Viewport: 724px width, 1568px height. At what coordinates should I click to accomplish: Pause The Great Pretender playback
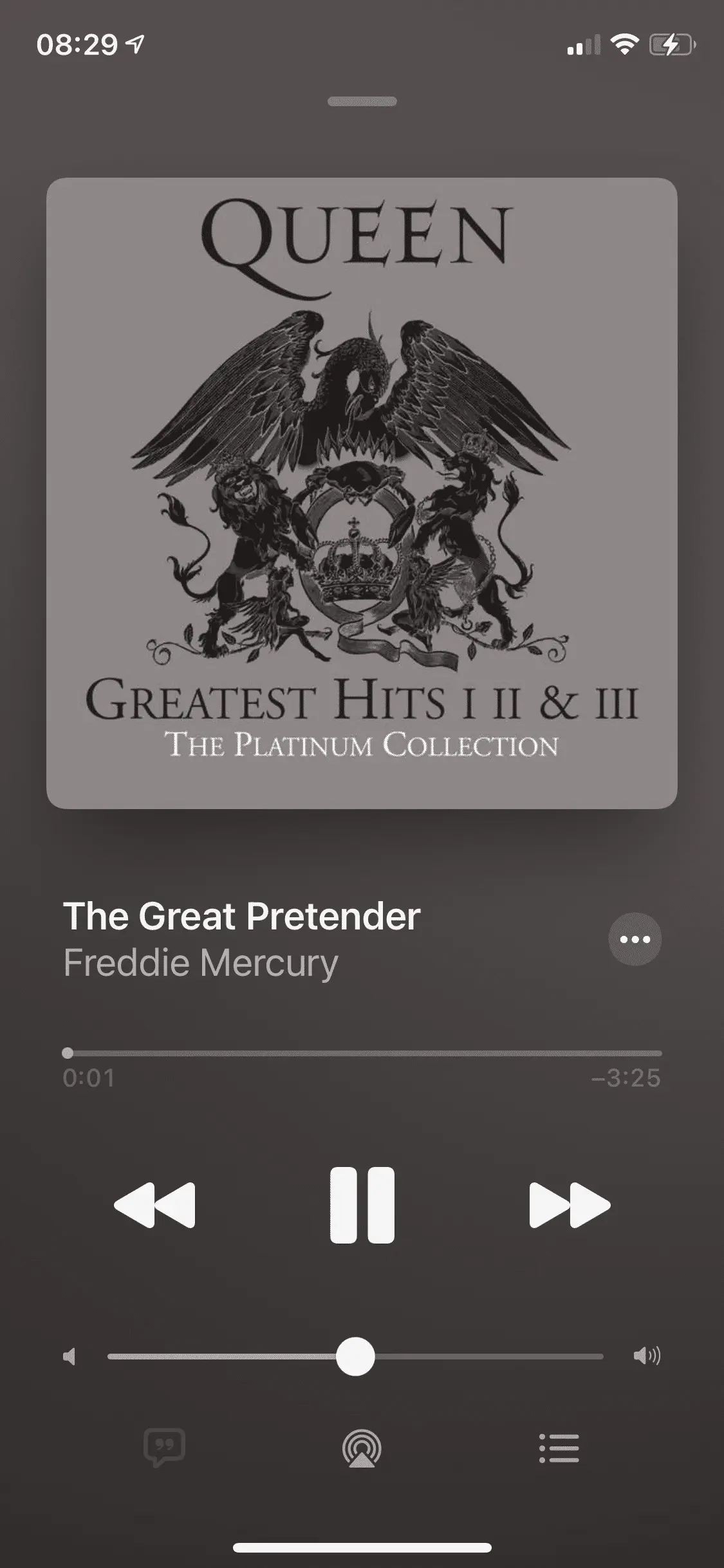point(362,1205)
